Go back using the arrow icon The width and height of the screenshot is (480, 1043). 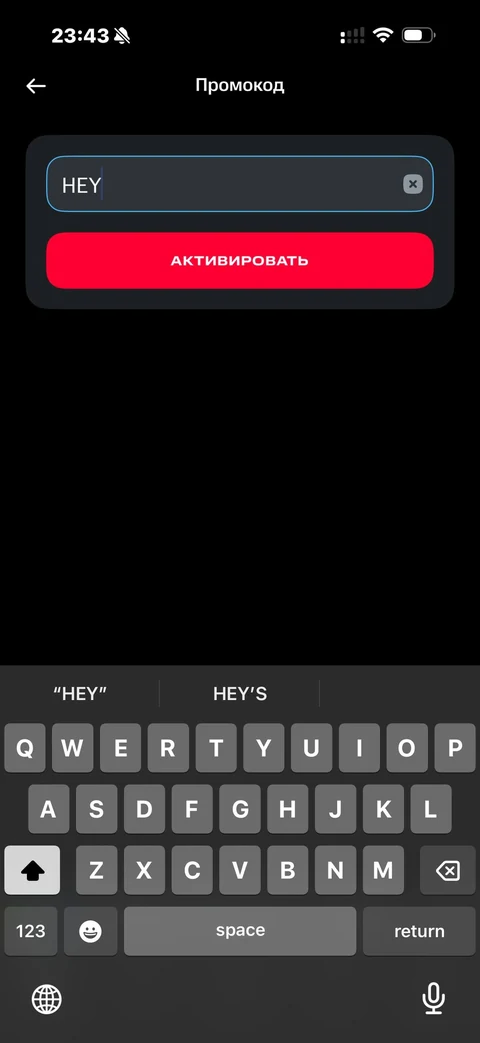coord(36,86)
